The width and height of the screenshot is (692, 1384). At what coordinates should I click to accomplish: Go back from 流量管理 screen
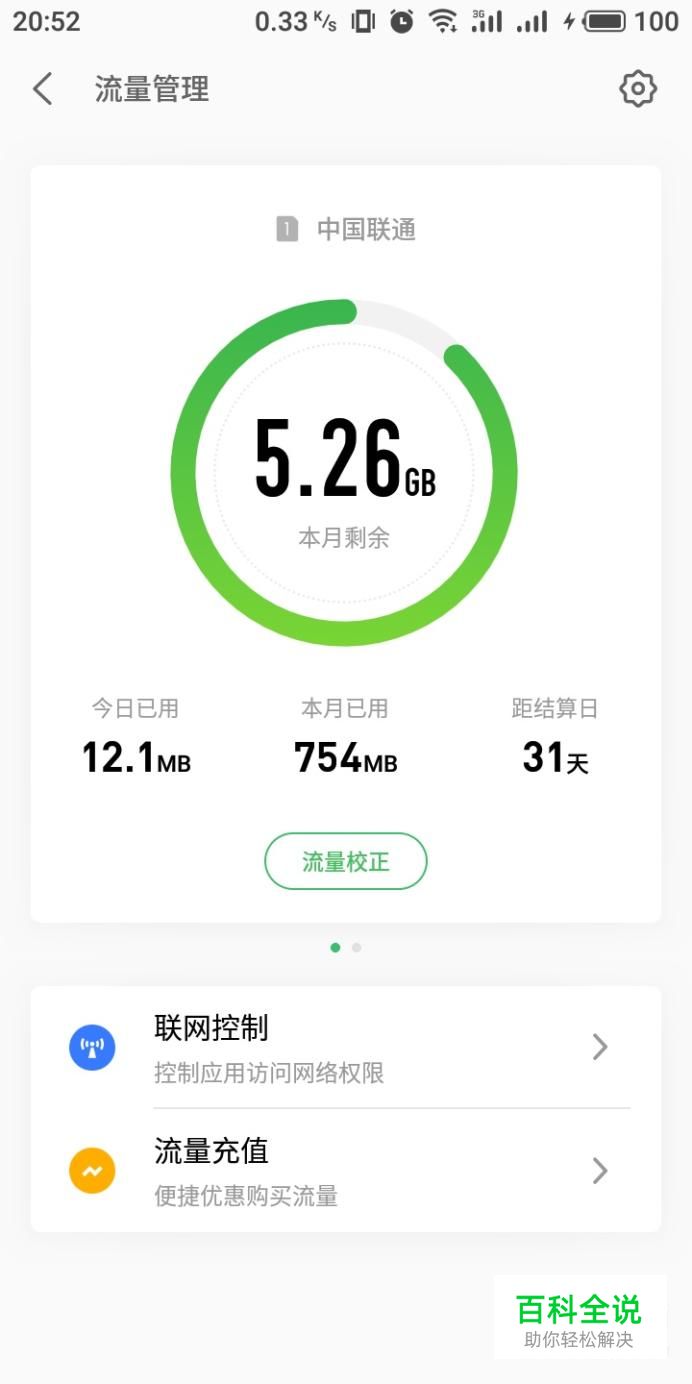point(42,89)
